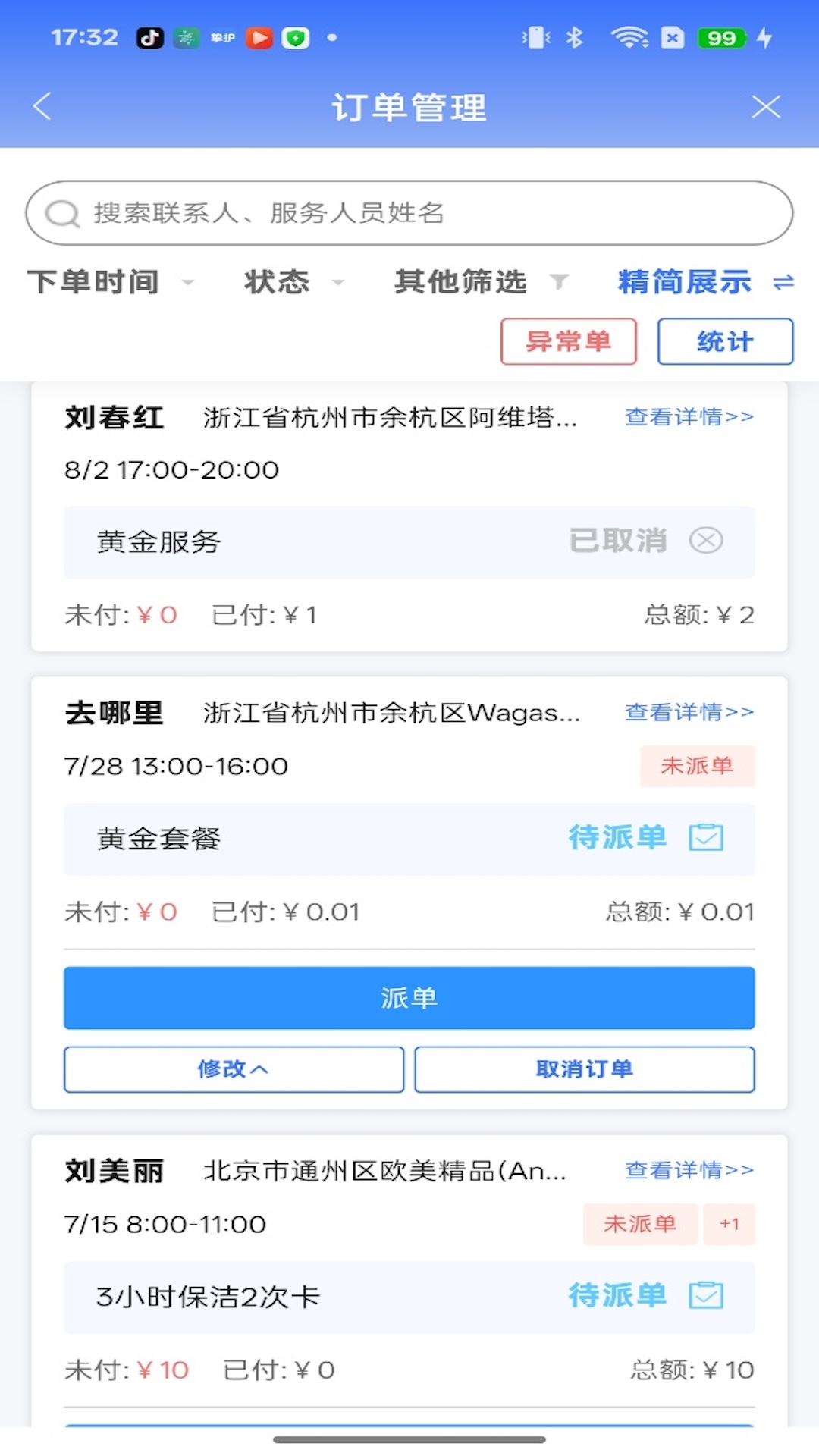Go back using the header arrow
The image size is (819, 1456).
tap(42, 107)
